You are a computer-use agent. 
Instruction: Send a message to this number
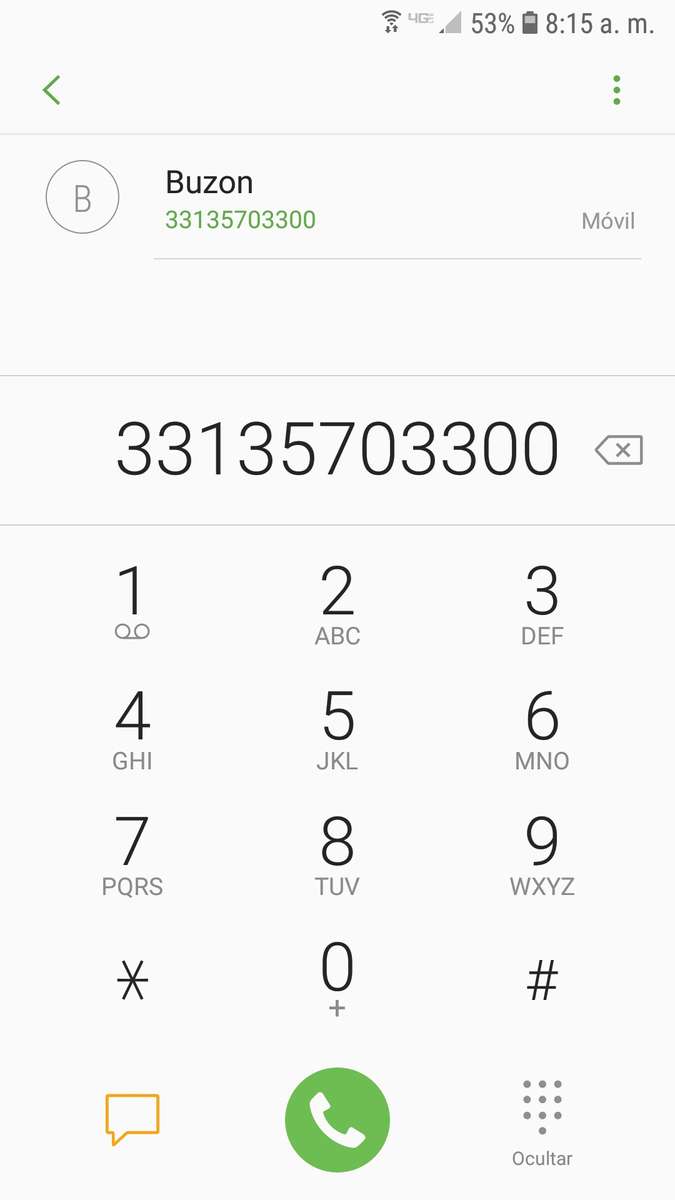[132, 1119]
